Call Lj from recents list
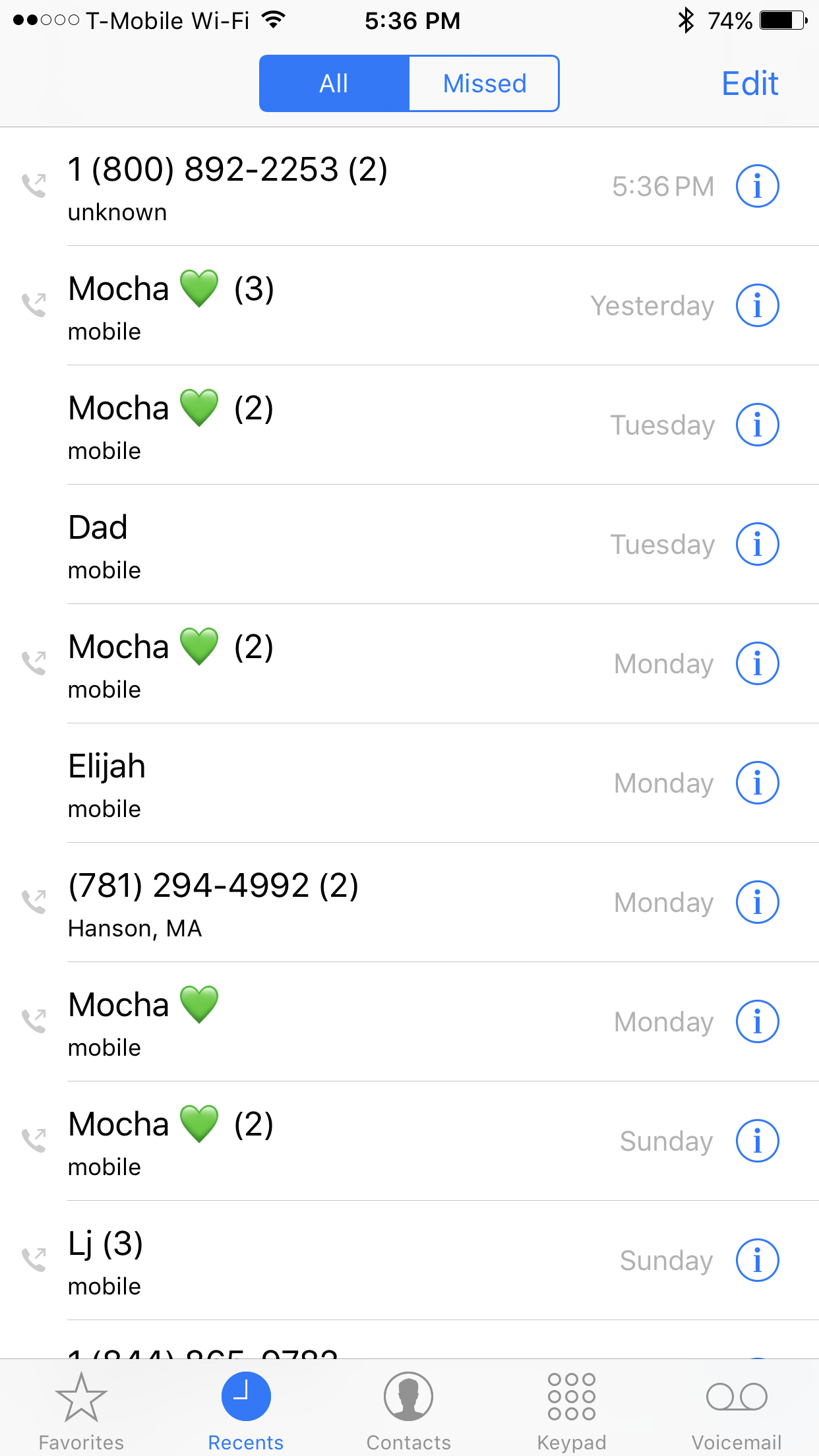 (x=264, y=1261)
